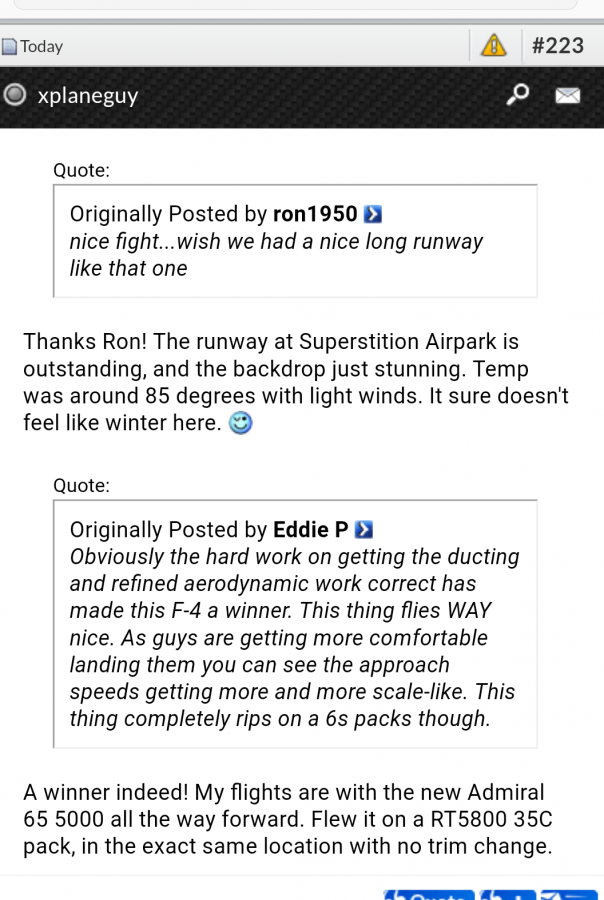The height and width of the screenshot is (900, 604).
Task: View Eddie P's original quoted post
Action: pyautogui.click(x=364, y=529)
